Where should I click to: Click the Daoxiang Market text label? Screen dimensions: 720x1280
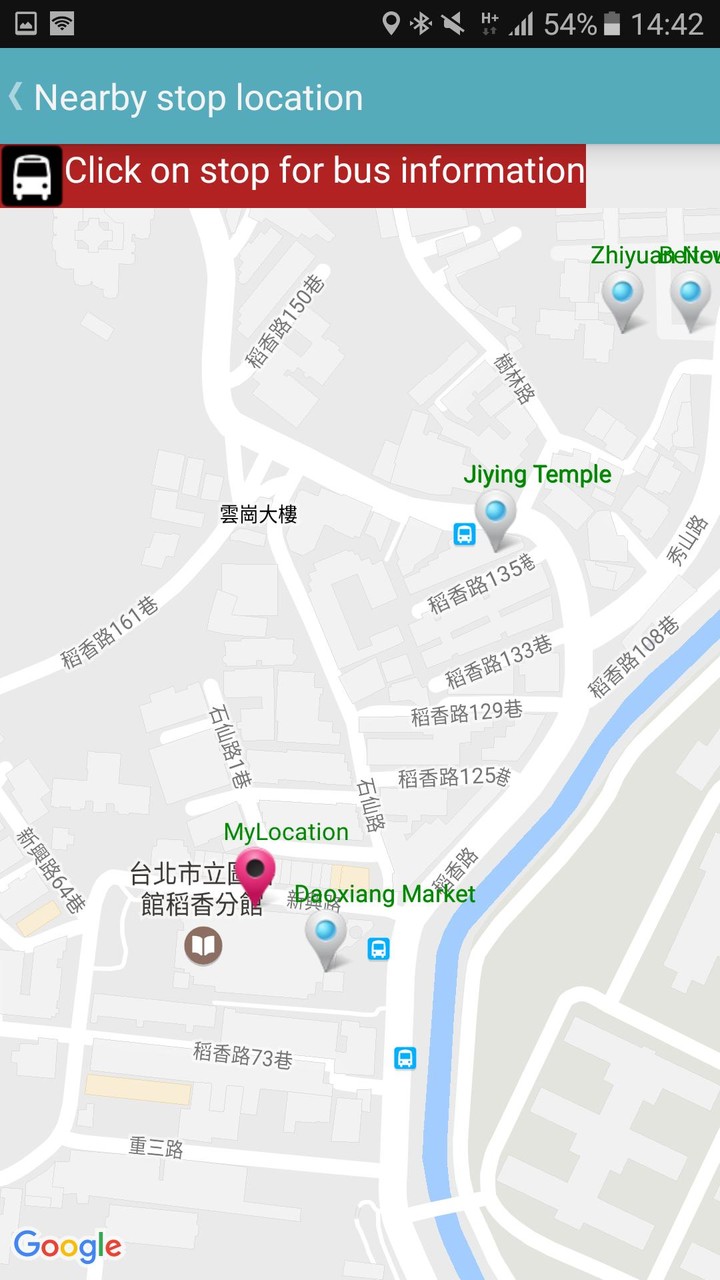point(386,894)
